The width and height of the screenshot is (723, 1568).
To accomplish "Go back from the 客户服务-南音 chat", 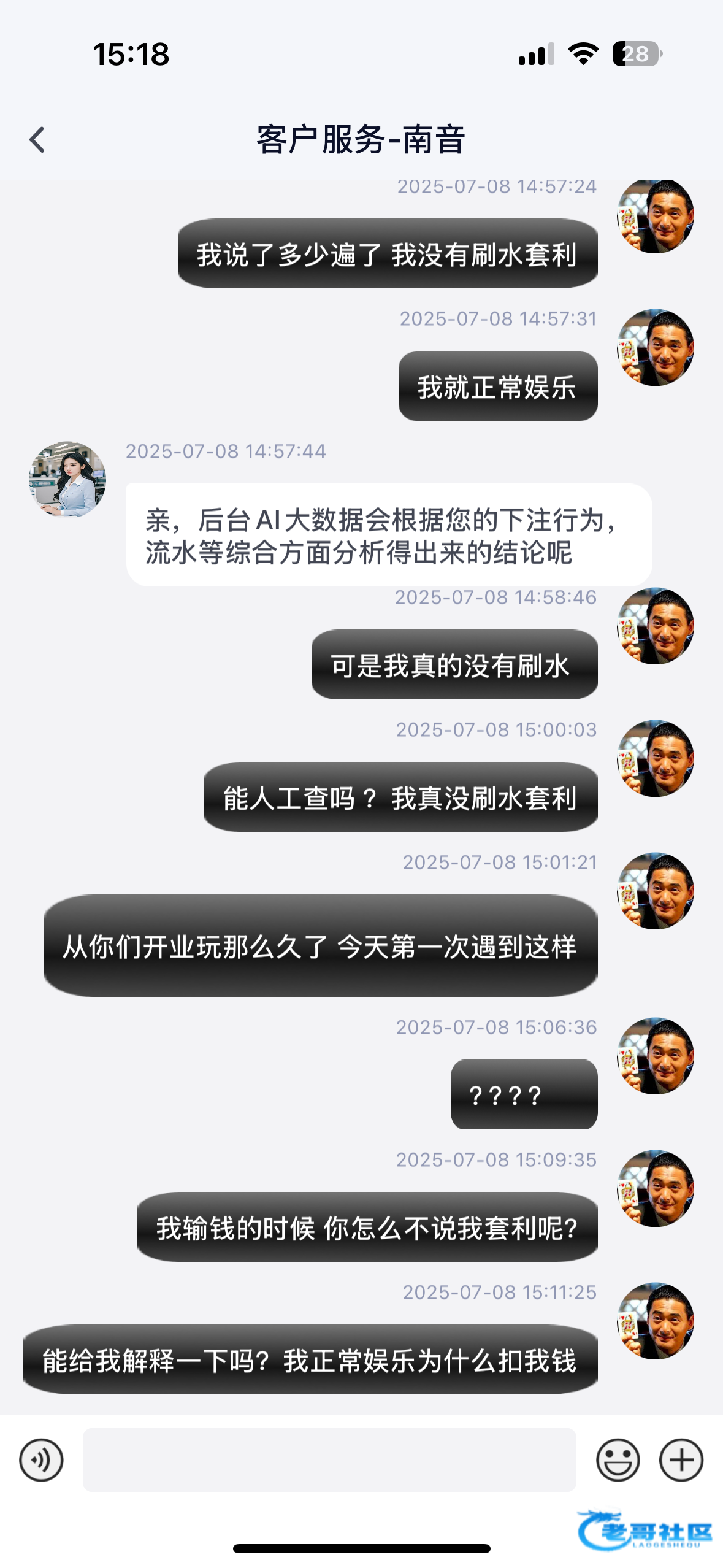I will pos(37,140).
